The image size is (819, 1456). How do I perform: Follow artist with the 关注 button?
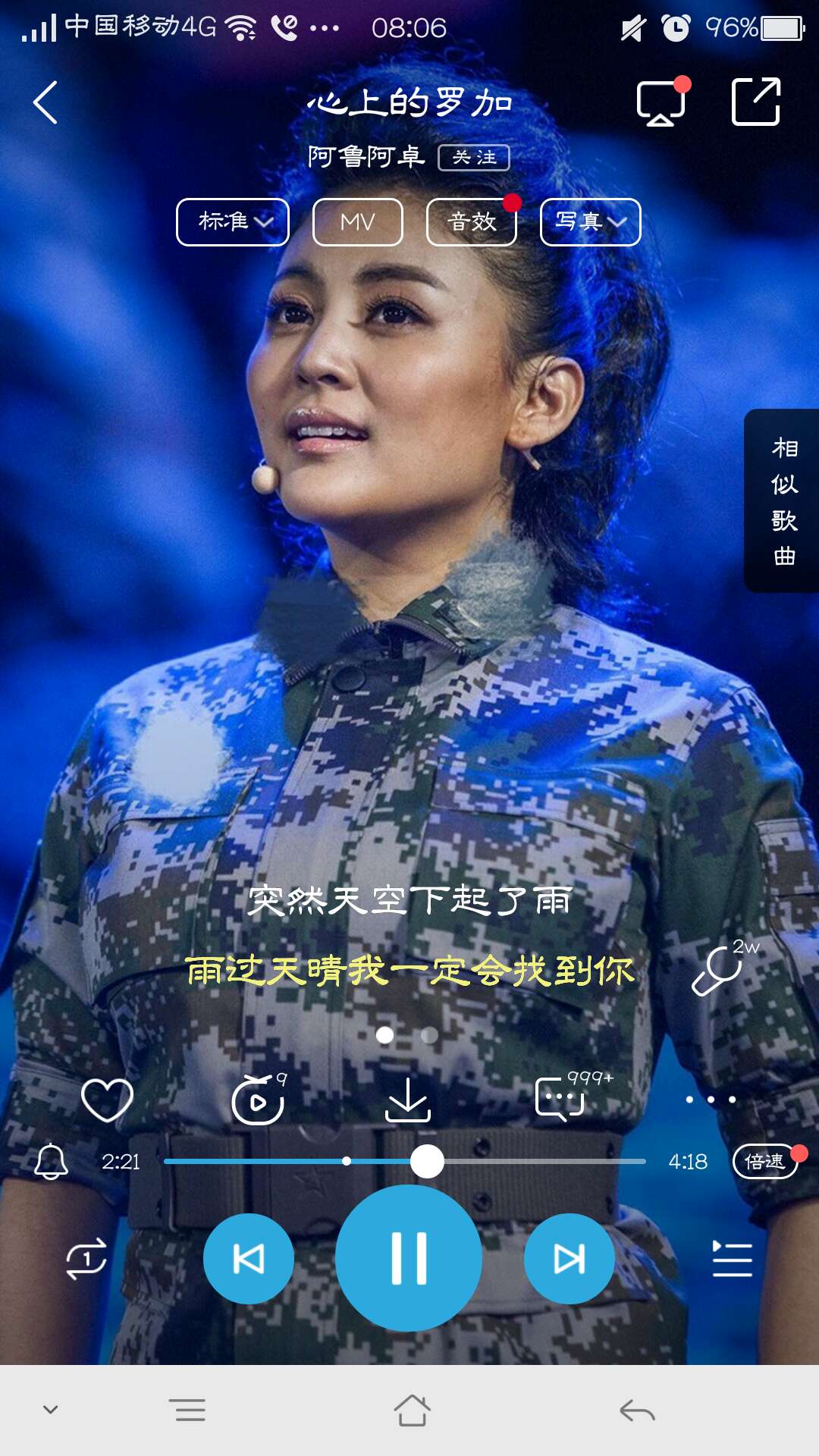[474, 158]
